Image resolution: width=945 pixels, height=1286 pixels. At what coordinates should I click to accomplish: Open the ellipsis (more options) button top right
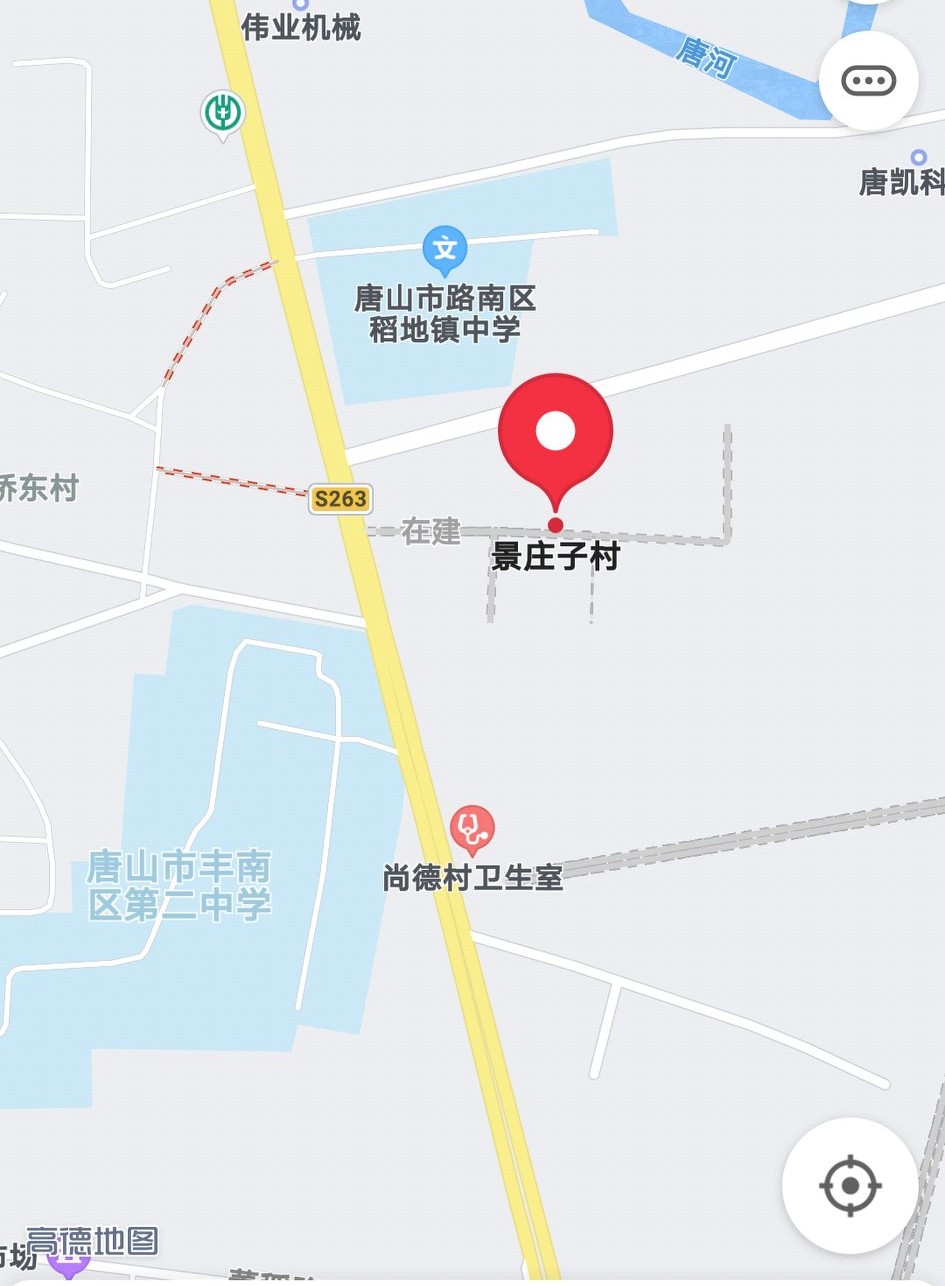coord(868,82)
